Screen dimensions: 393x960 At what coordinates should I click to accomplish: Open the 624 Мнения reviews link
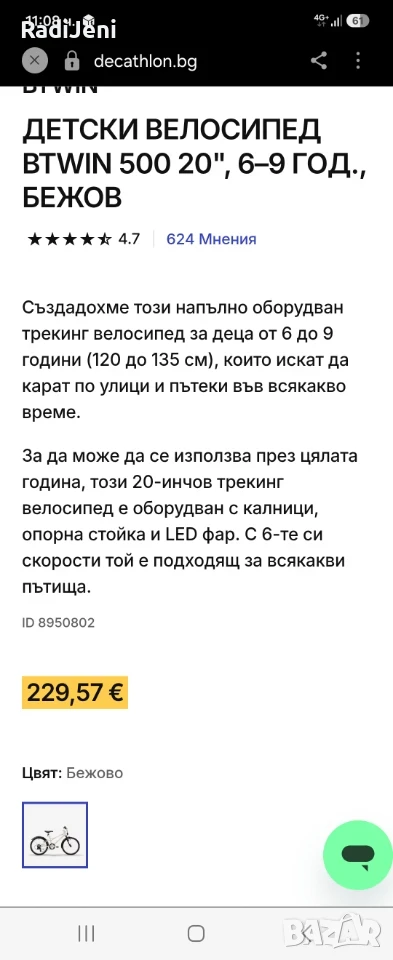211,239
